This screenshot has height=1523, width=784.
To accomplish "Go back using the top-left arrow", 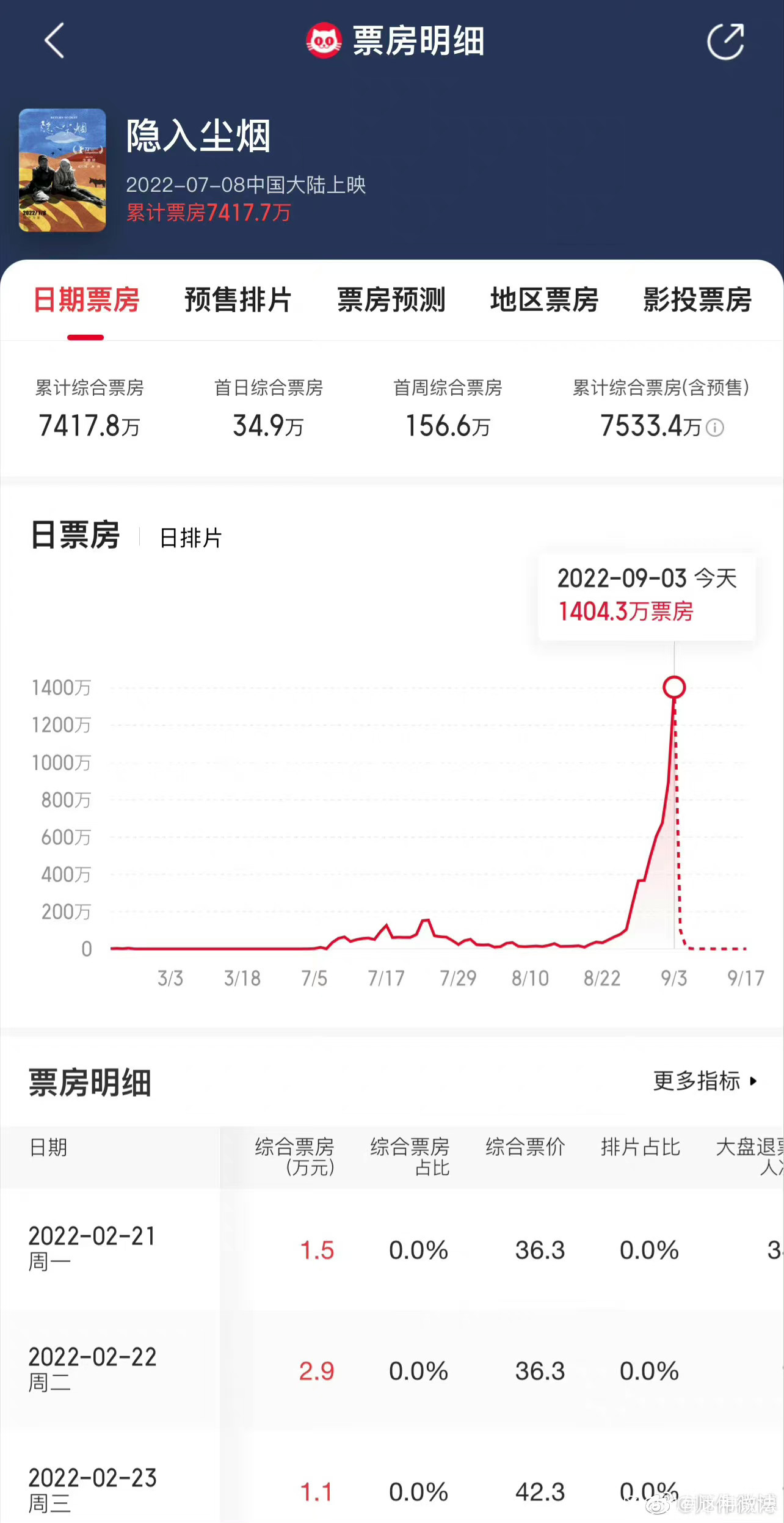I will pos(54,41).
